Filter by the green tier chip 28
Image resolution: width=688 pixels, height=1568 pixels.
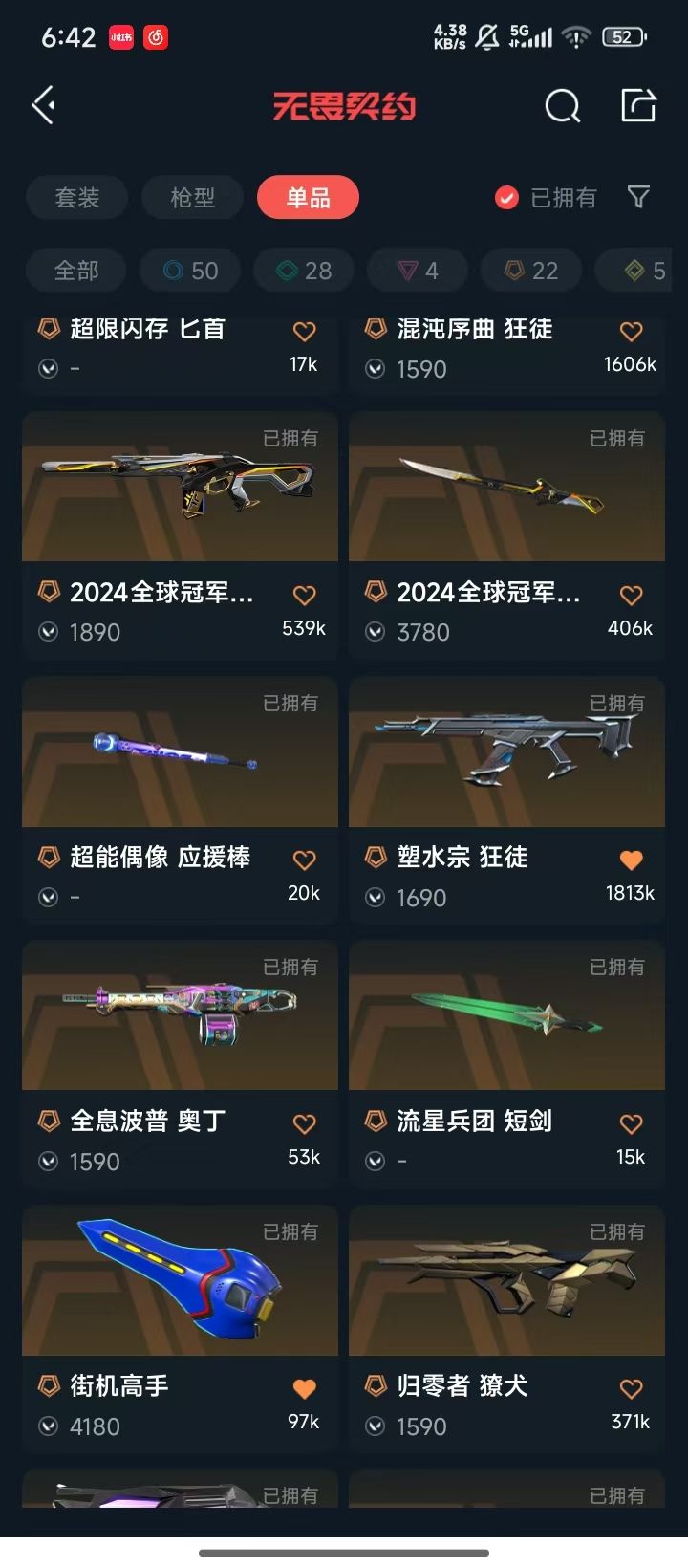point(304,271)
